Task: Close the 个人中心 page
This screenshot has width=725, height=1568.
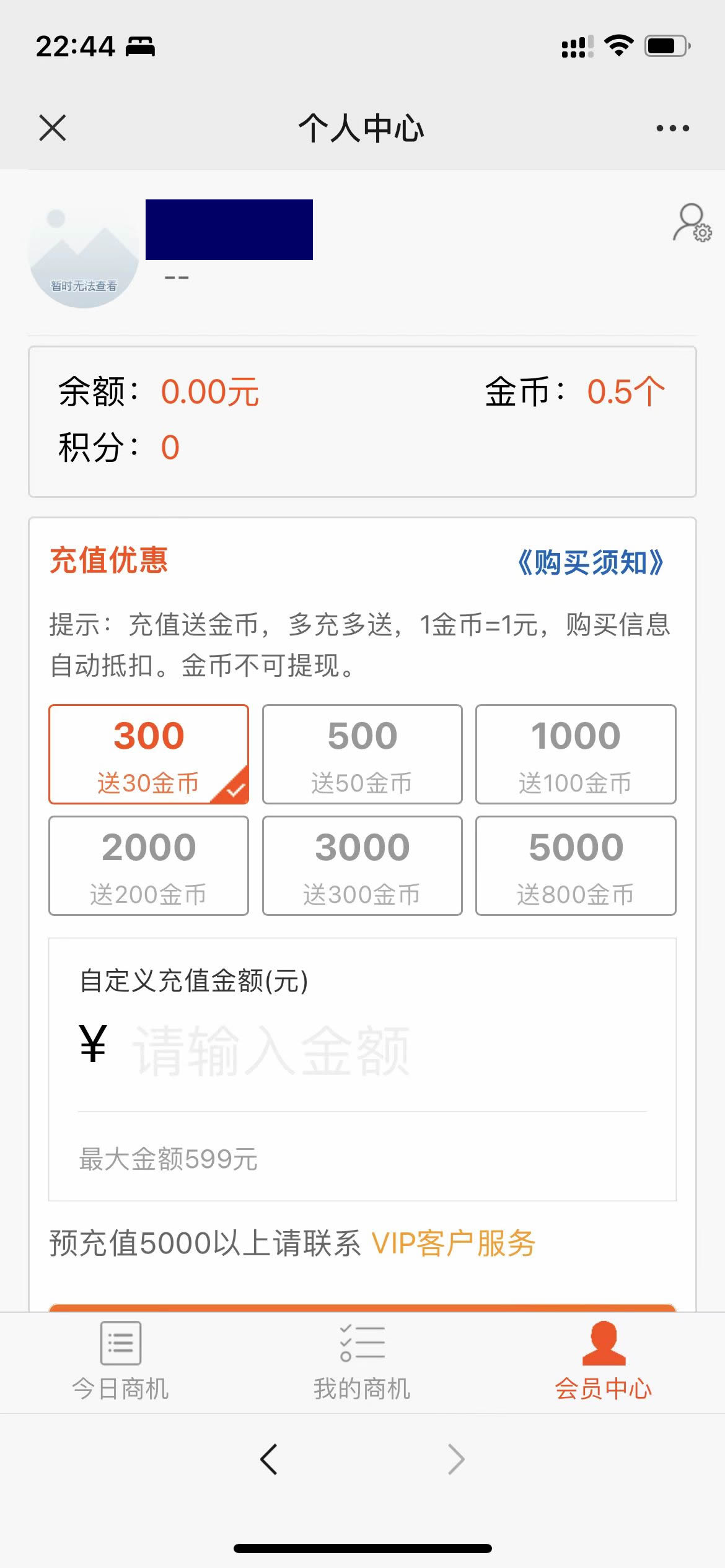Action: pyautogui.click(x=52, y=128)
